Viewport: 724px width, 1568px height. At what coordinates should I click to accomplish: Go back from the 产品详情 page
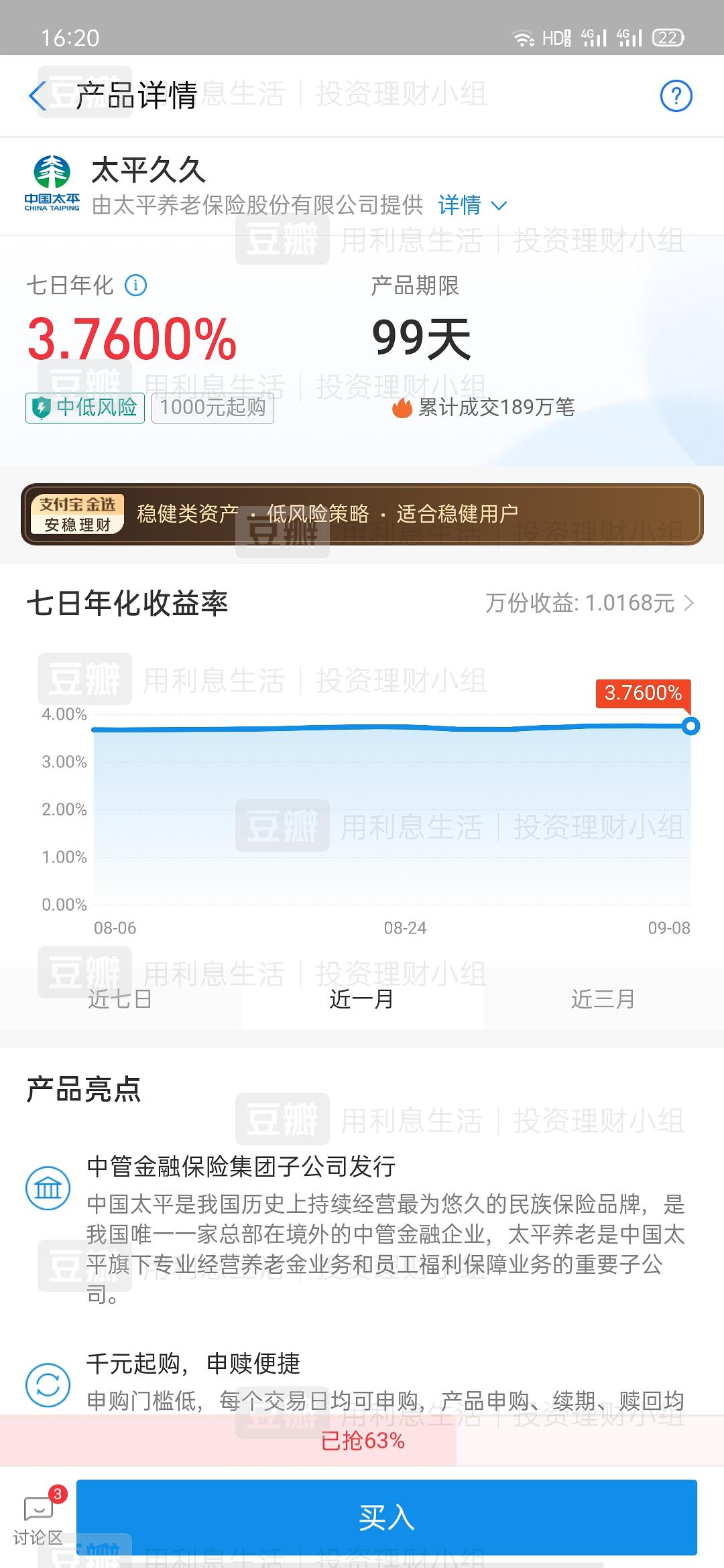38,96
